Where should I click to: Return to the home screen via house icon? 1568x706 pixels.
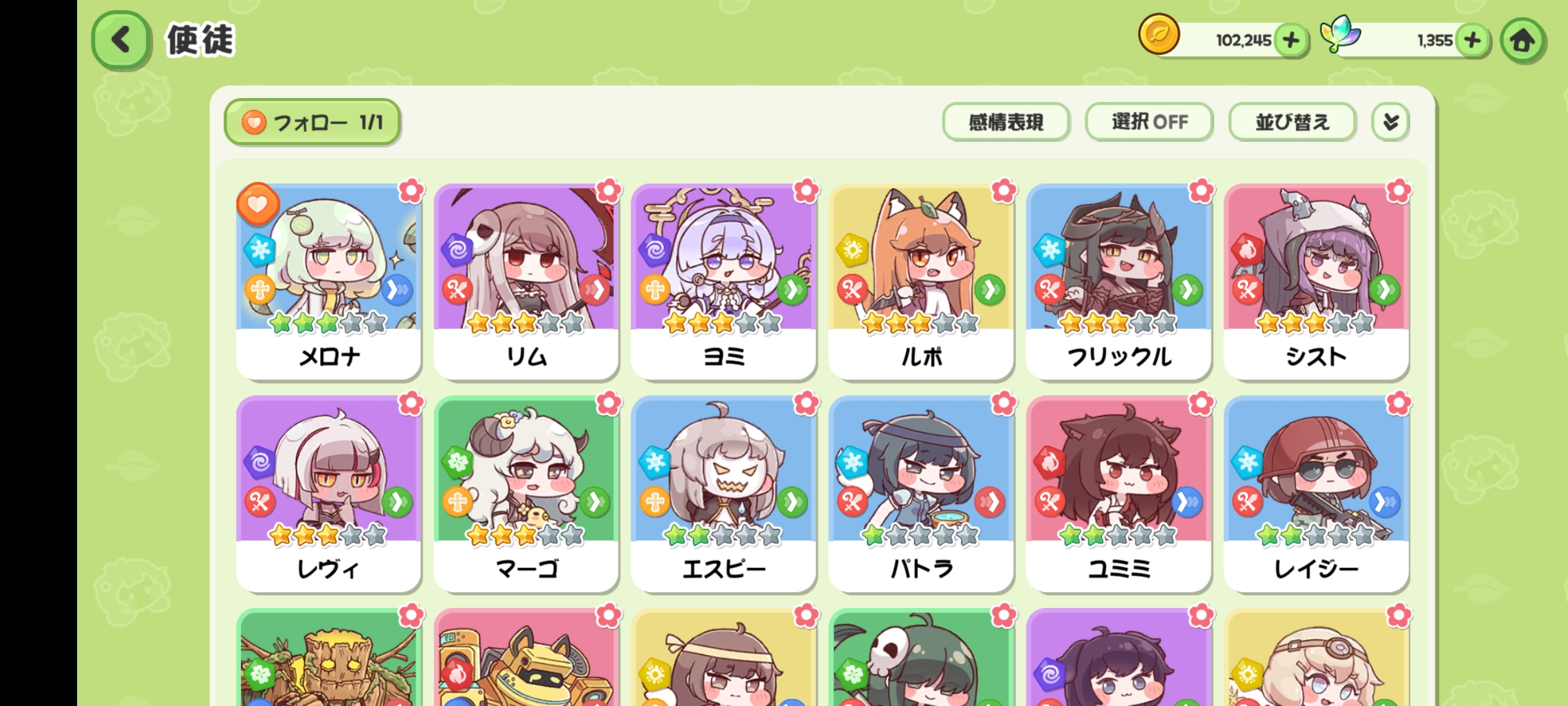1522,41
